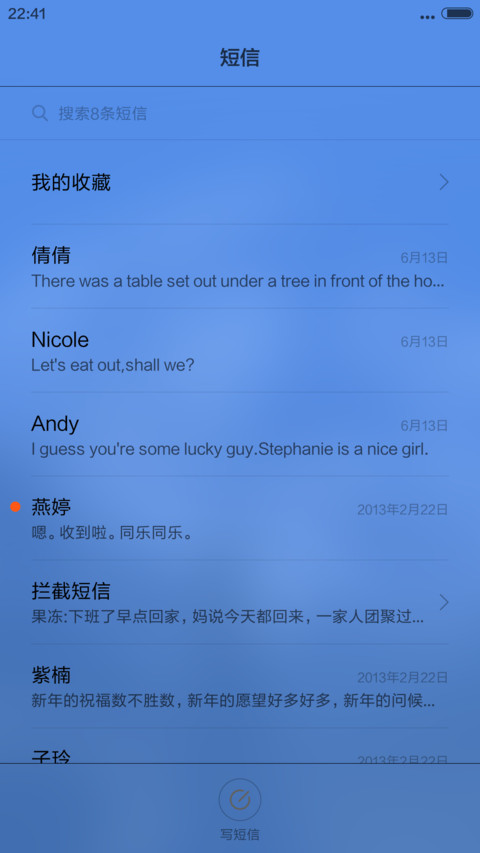480x853 pixels.
Task: Open the conversation with 紫楠
Action: tap(239, 686)
